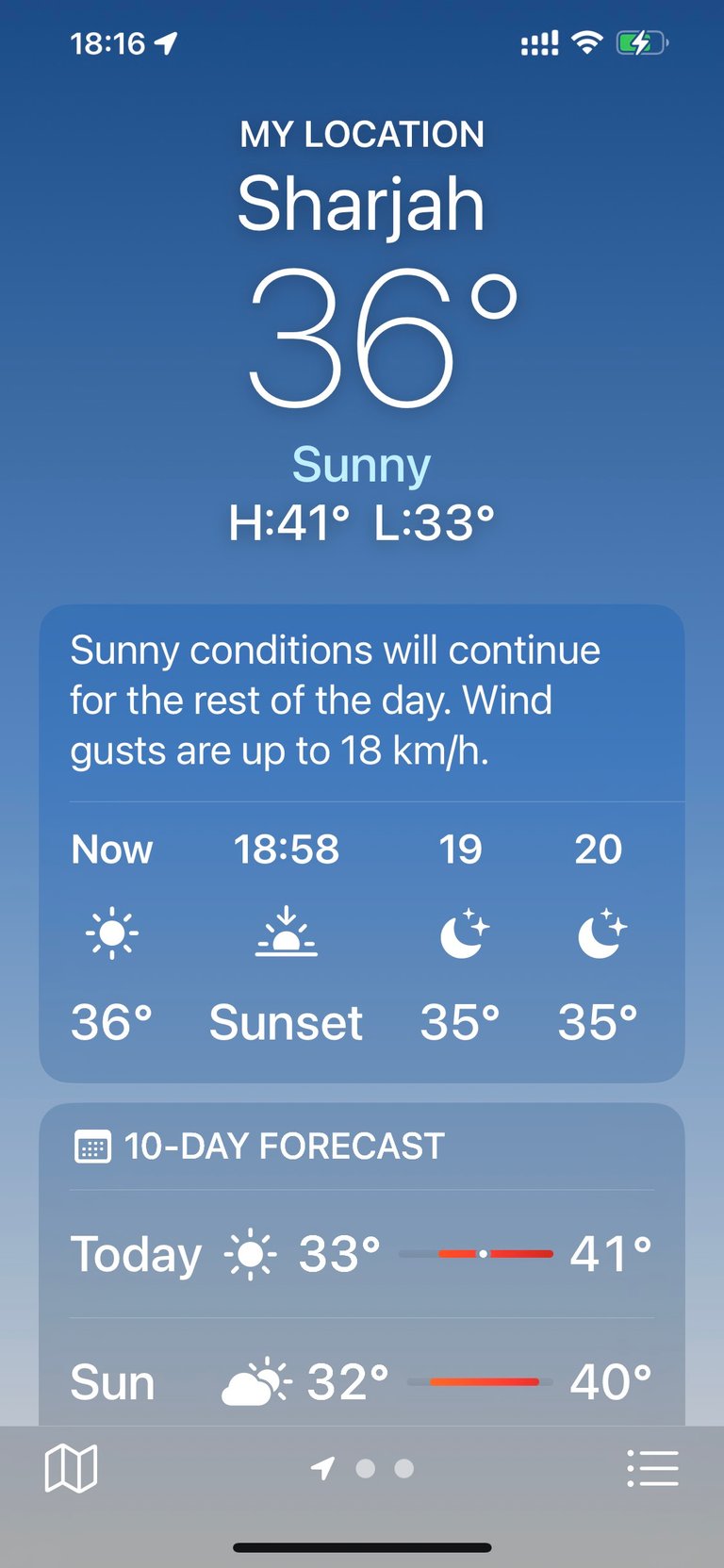Tap the 10-Day Forecast header

click(x=259, y=1147)
